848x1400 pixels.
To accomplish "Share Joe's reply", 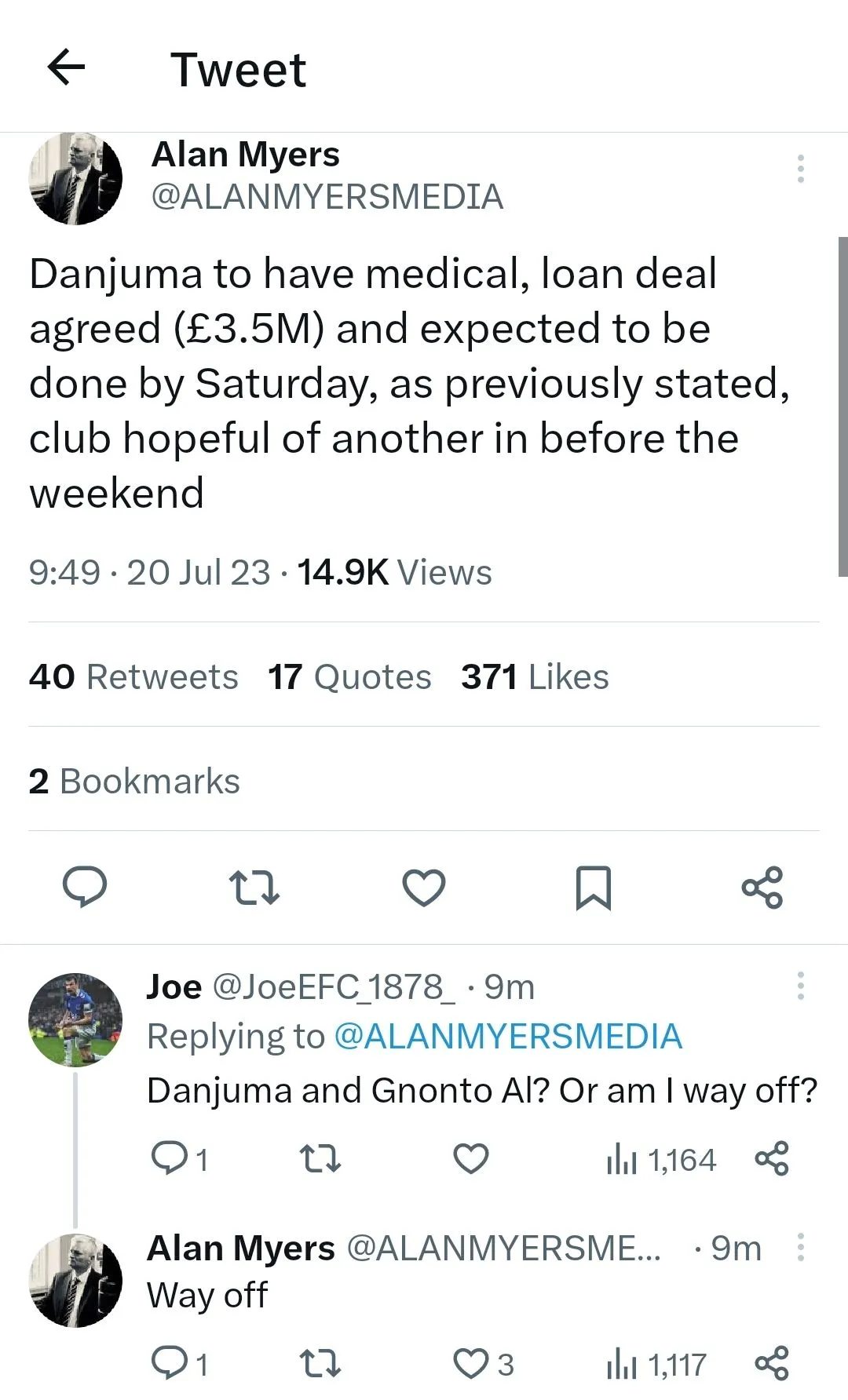I will 771,1159.
